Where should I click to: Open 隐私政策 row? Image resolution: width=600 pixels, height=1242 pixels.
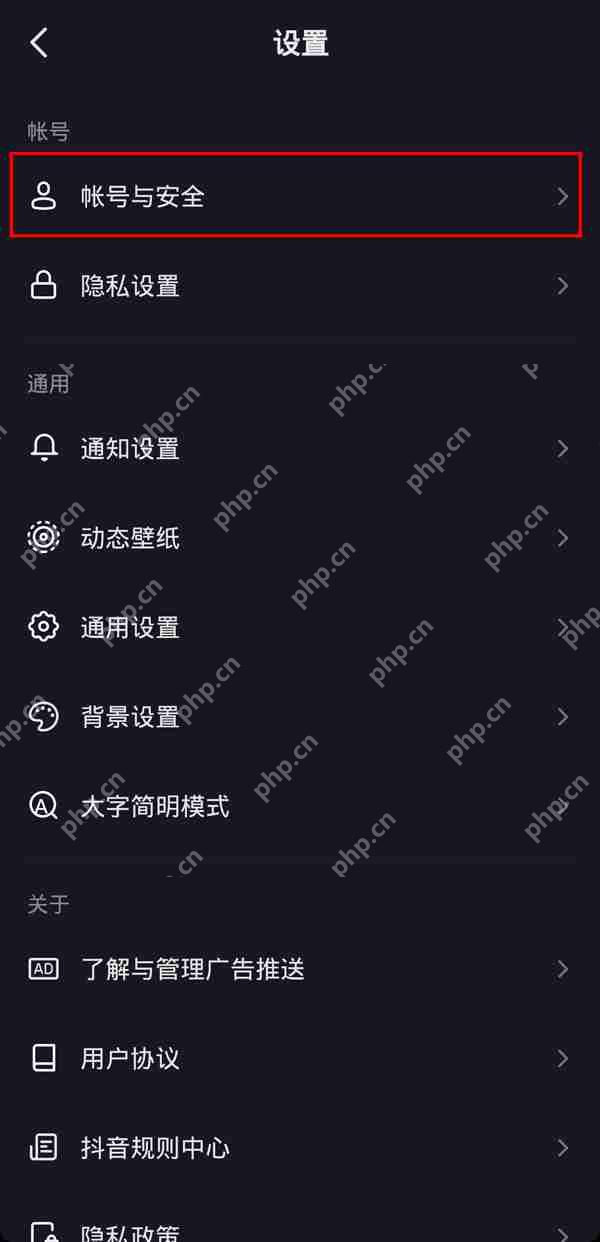pos(295,1230)
